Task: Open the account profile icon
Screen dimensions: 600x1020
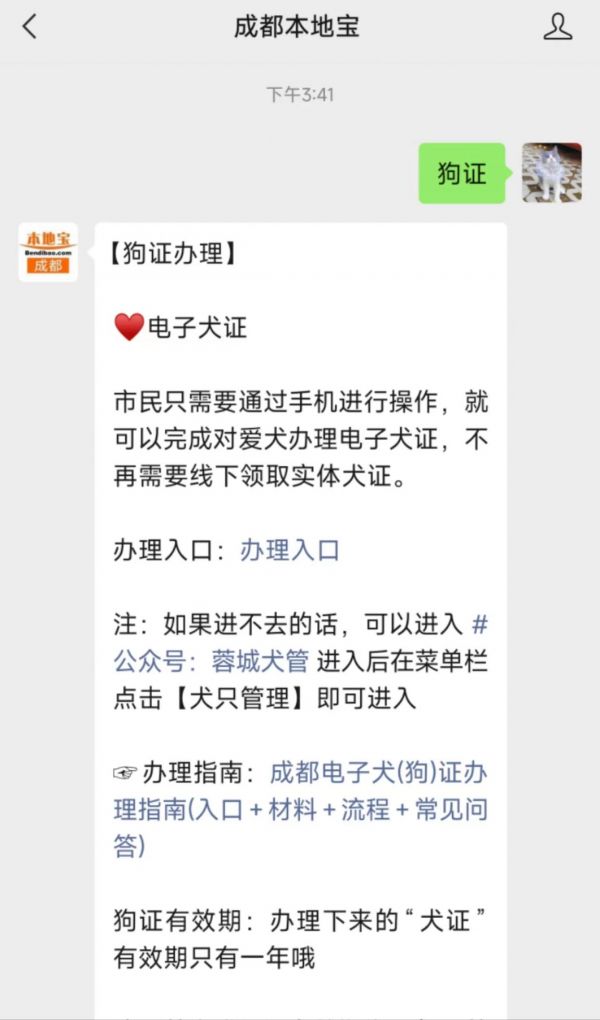Action: (557, 27)
